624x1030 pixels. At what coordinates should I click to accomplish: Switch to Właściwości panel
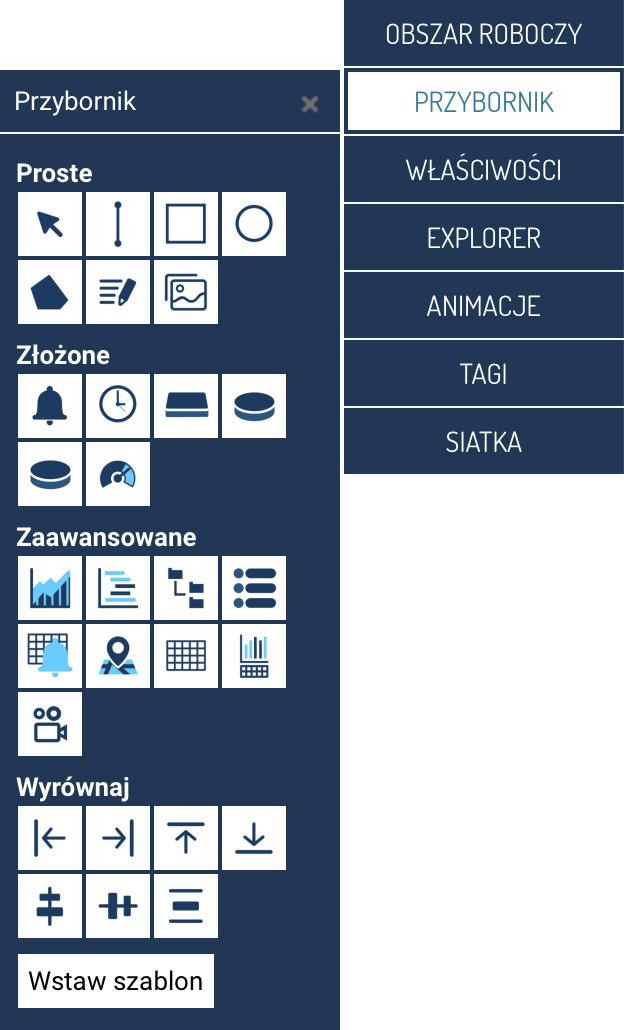[484, 170]
